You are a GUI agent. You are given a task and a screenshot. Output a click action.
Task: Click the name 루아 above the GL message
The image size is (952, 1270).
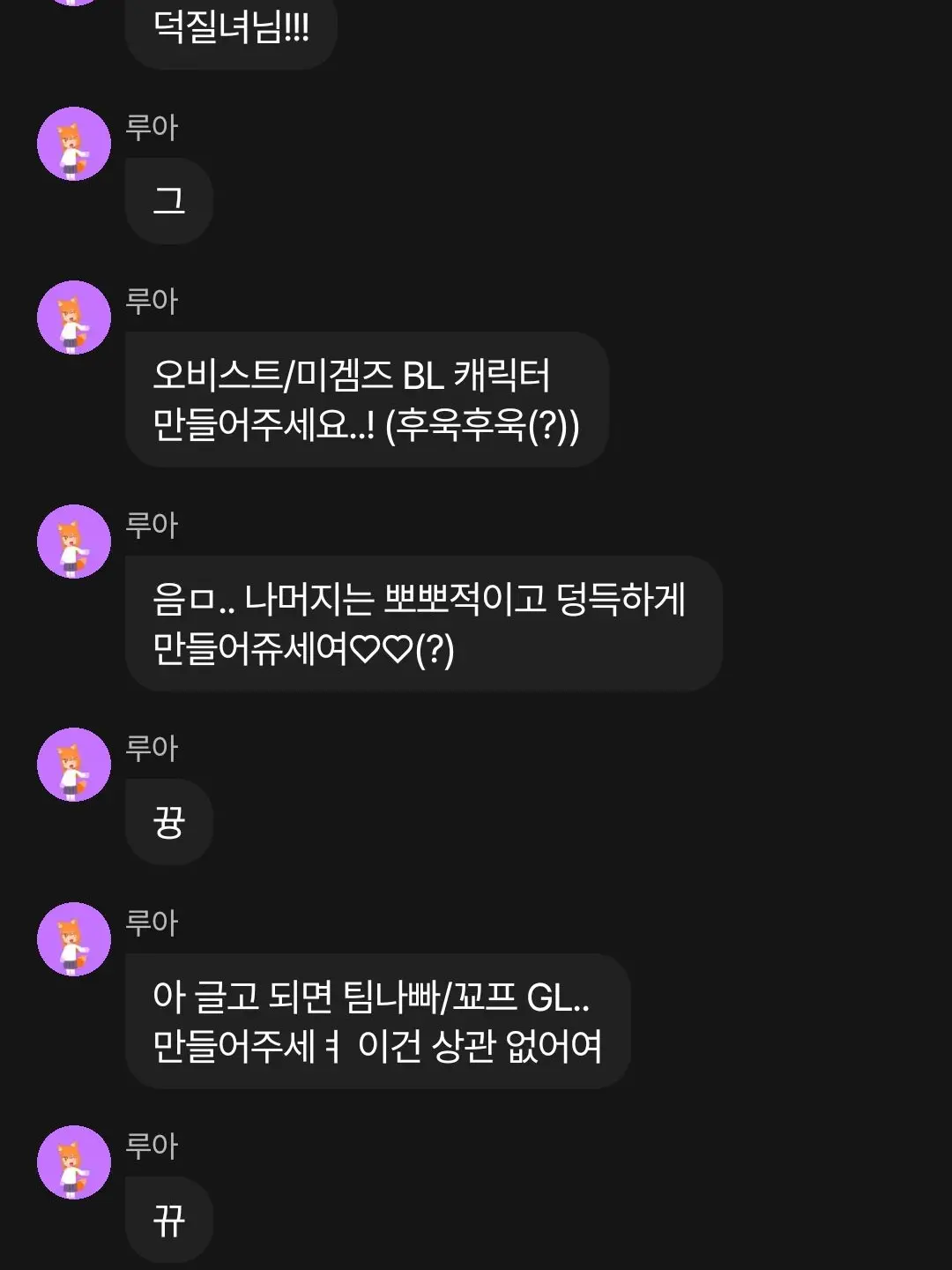pyautogui.click(x=152, y=921)
